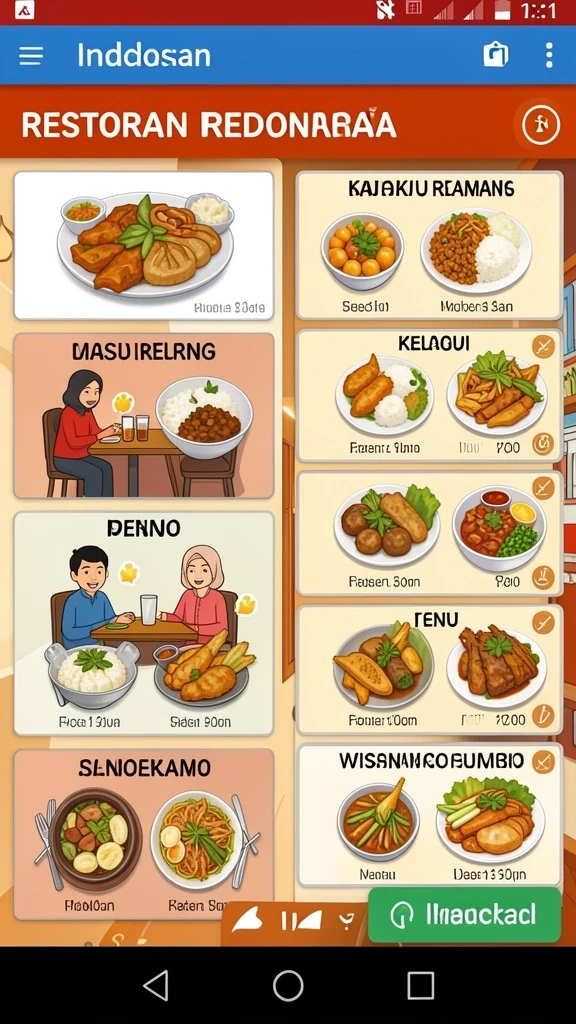This screenshot has width=576, height=1024.
Task: Open the shopping bag icon
Action: click(496, 55)
